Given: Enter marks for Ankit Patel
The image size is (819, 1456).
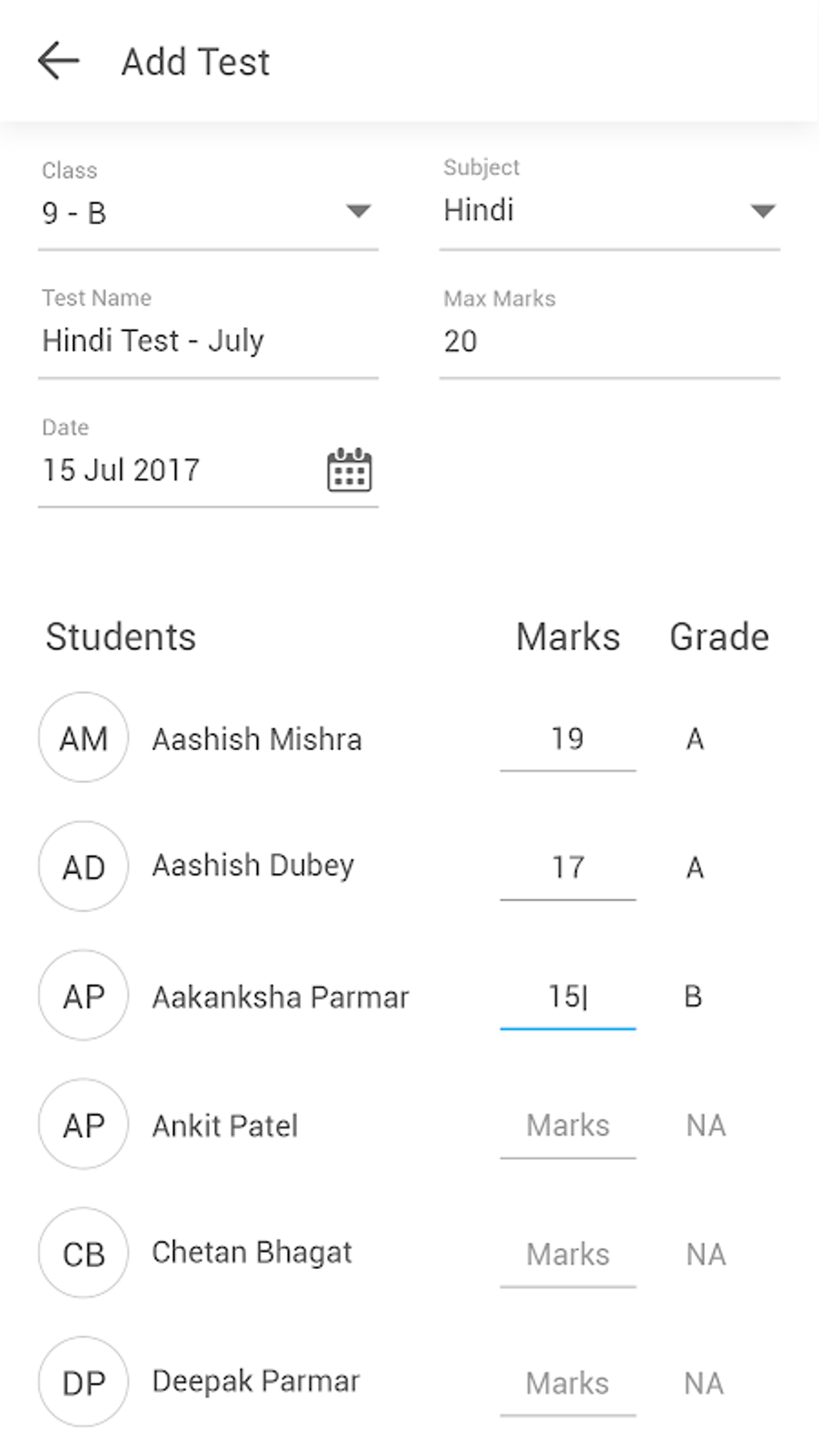Looking at the screenshot, I should click(x=568, y=1126).
